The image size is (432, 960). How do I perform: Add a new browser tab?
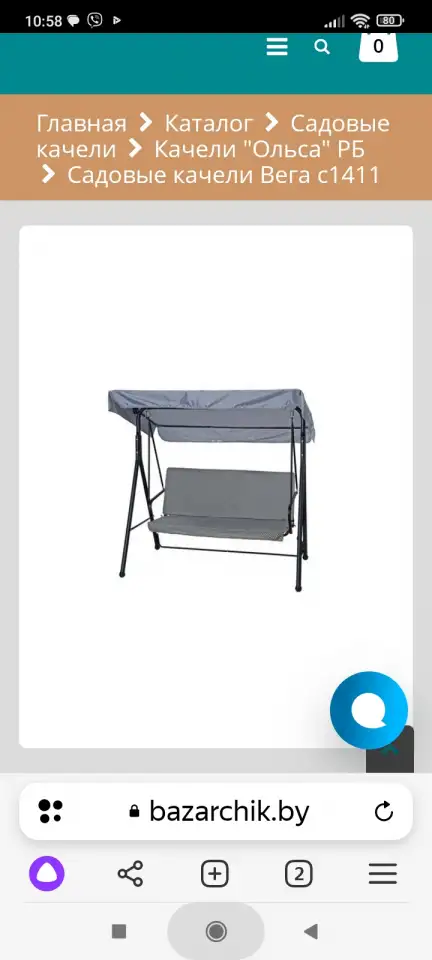[215, 874]
